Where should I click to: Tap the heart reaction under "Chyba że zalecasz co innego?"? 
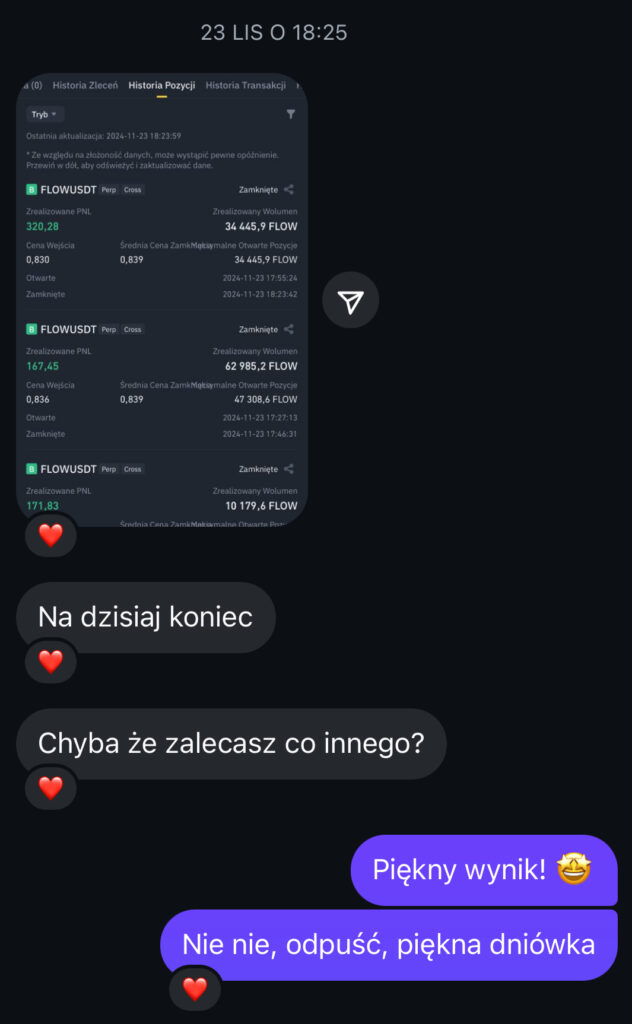pos(50,788)
